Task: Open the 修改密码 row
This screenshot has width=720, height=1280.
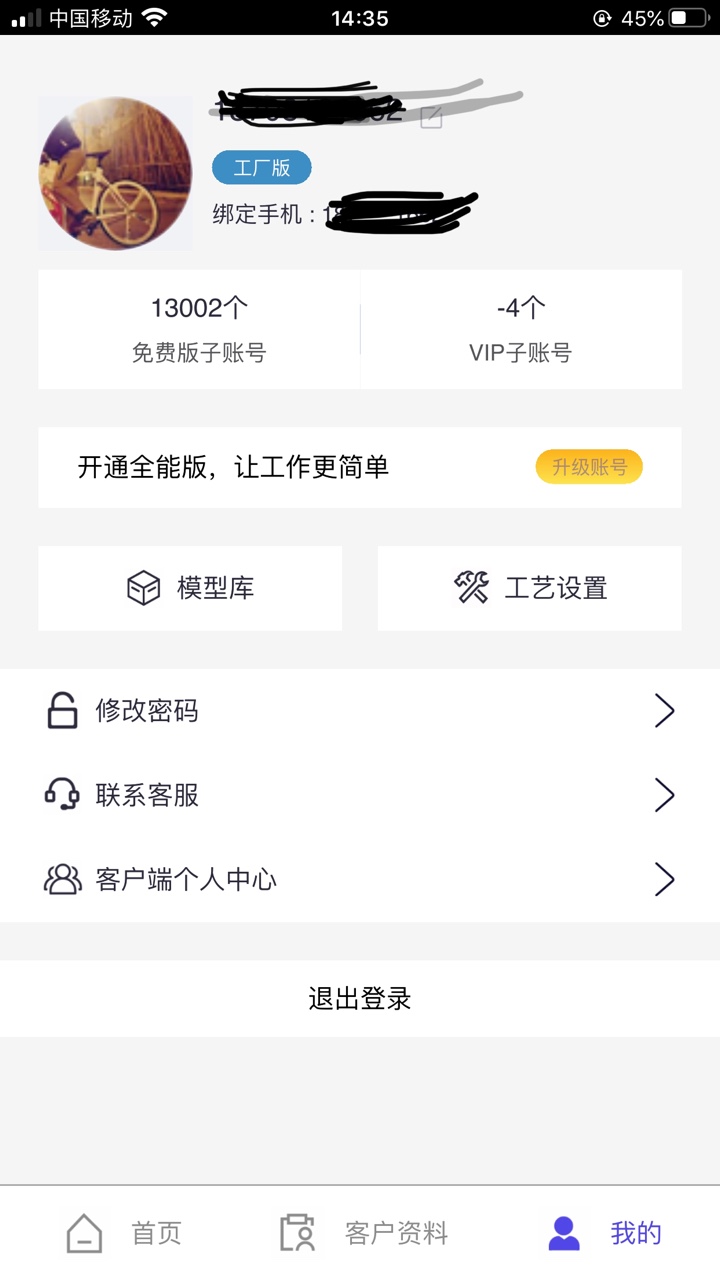Action: [x=360, y=711]
